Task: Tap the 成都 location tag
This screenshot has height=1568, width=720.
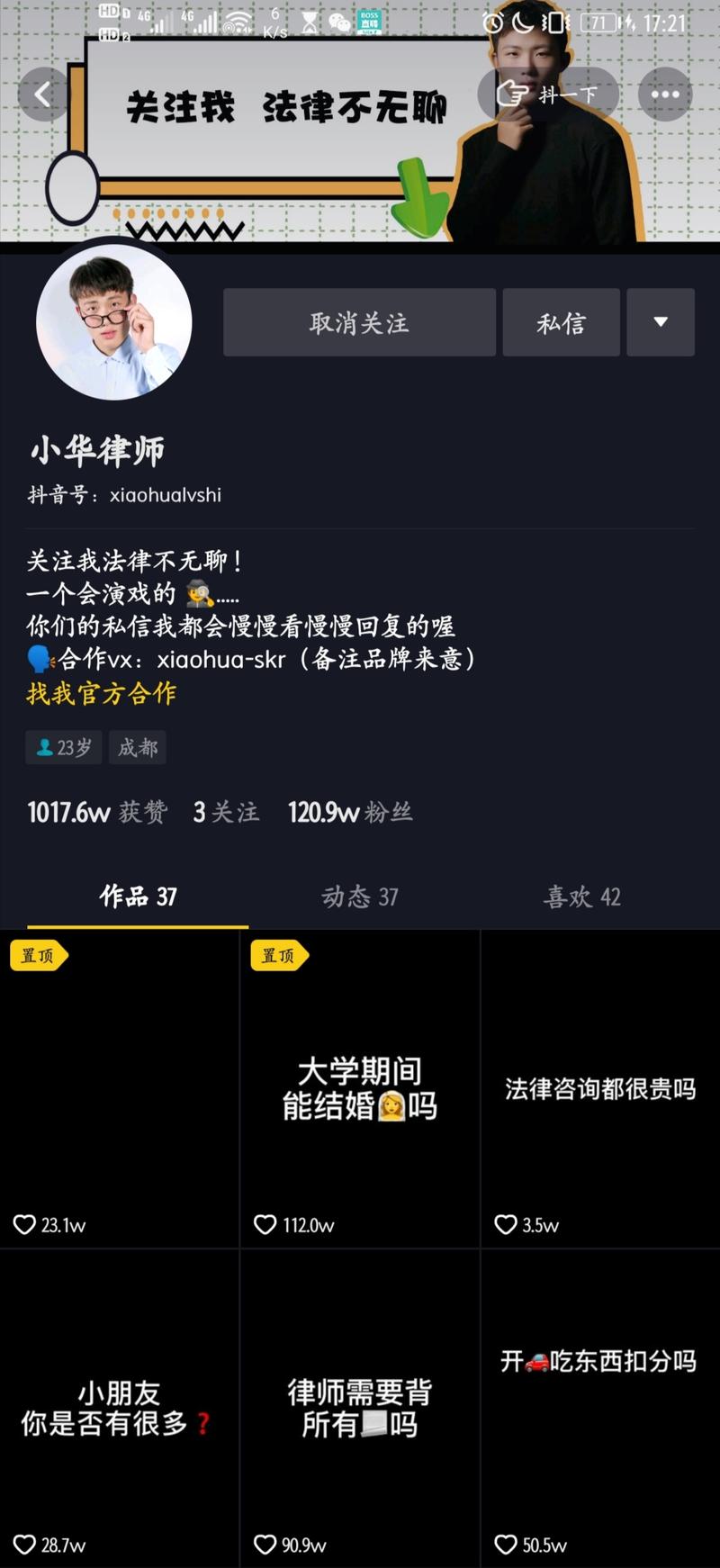Action: click(137, 746)
